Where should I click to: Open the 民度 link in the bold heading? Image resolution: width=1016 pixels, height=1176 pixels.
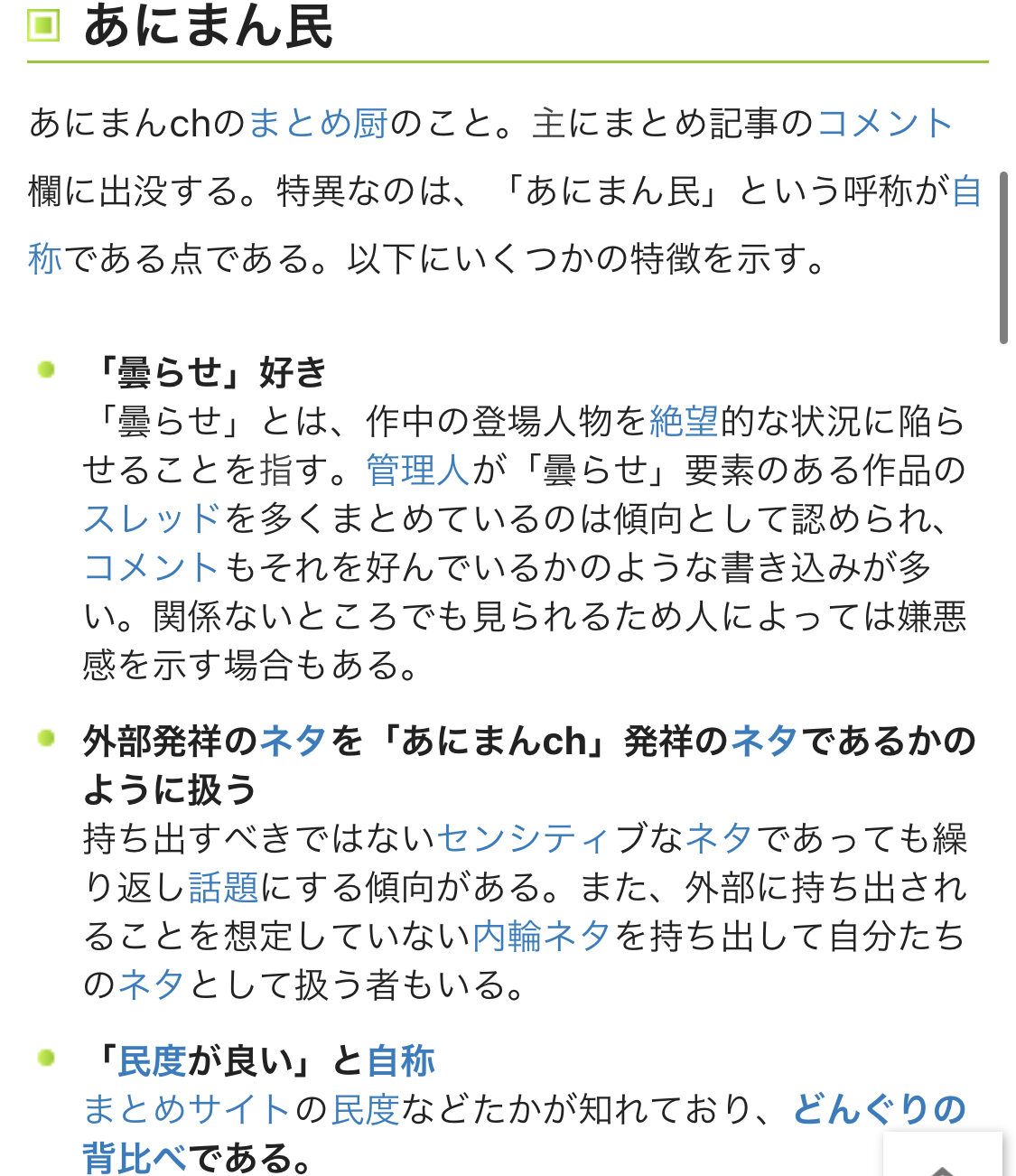[x=153, y=1060]
